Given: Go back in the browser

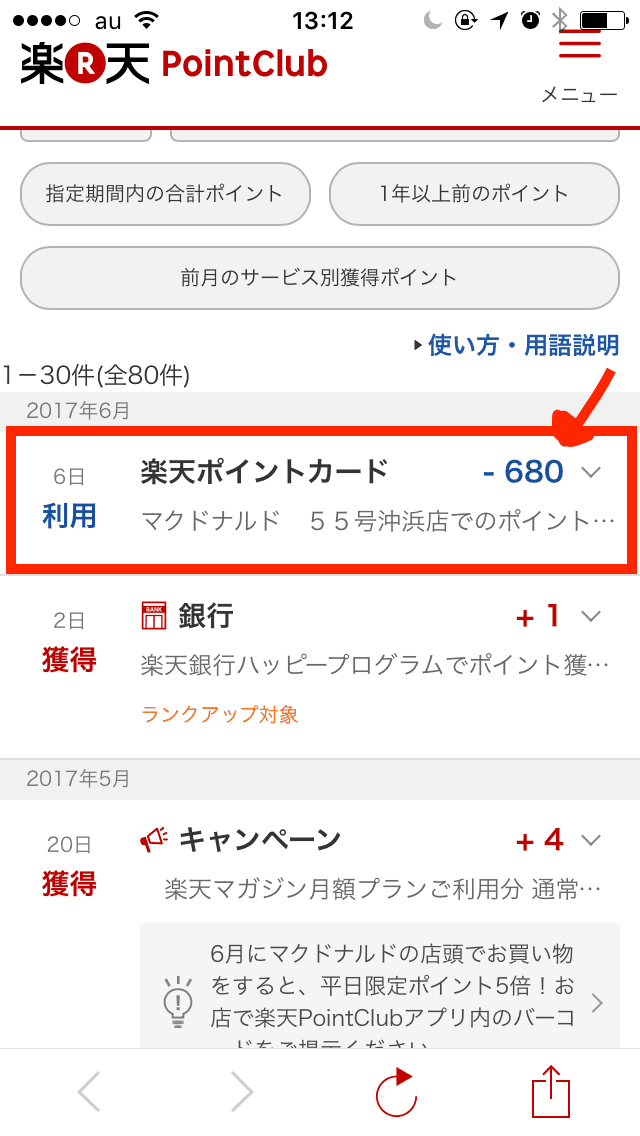Looking at the screenshot, I should (89, 1092).
